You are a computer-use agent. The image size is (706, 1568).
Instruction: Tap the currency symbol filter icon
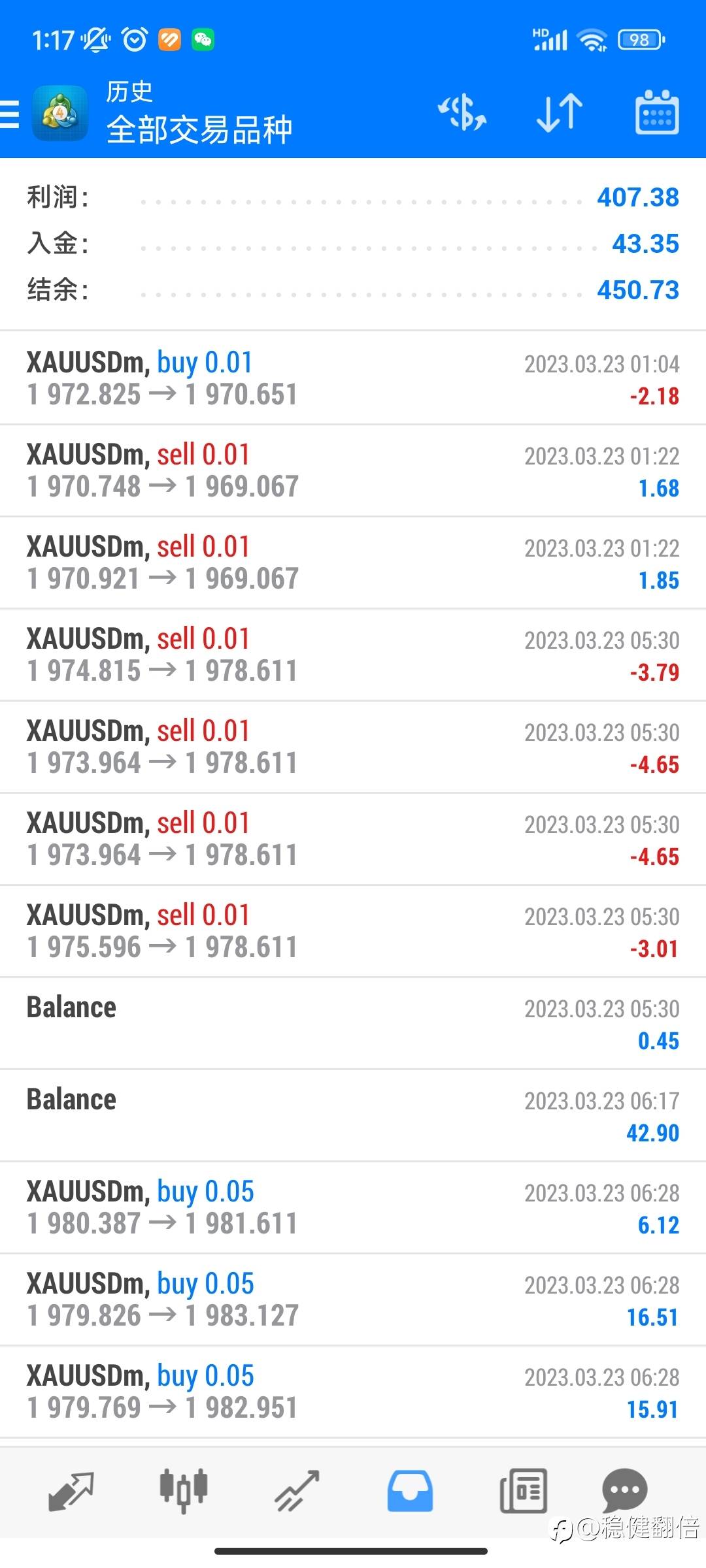(x=462, y=112)
